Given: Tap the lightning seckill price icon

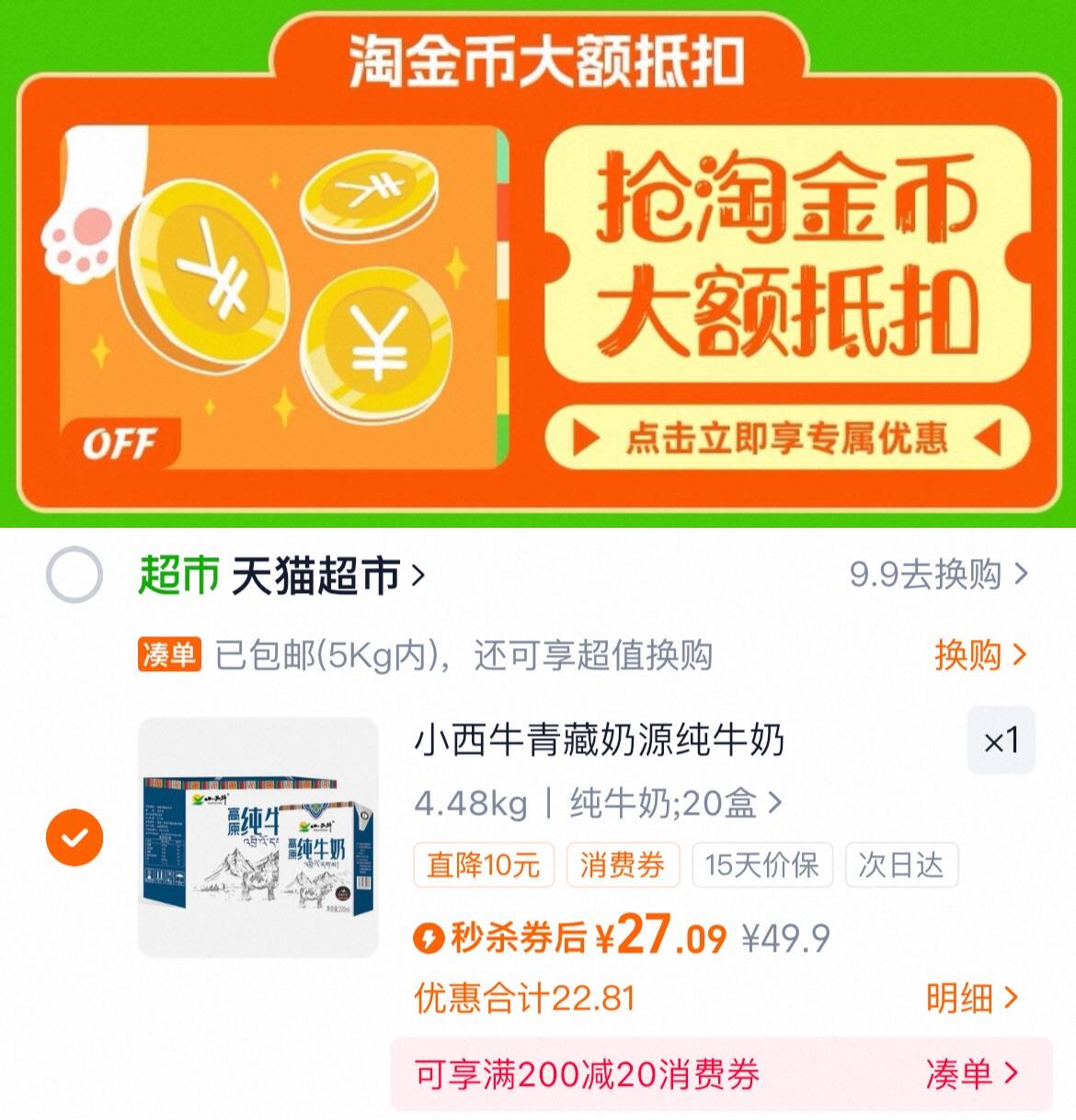Looking at the screenshot, I should coord(429,934).
